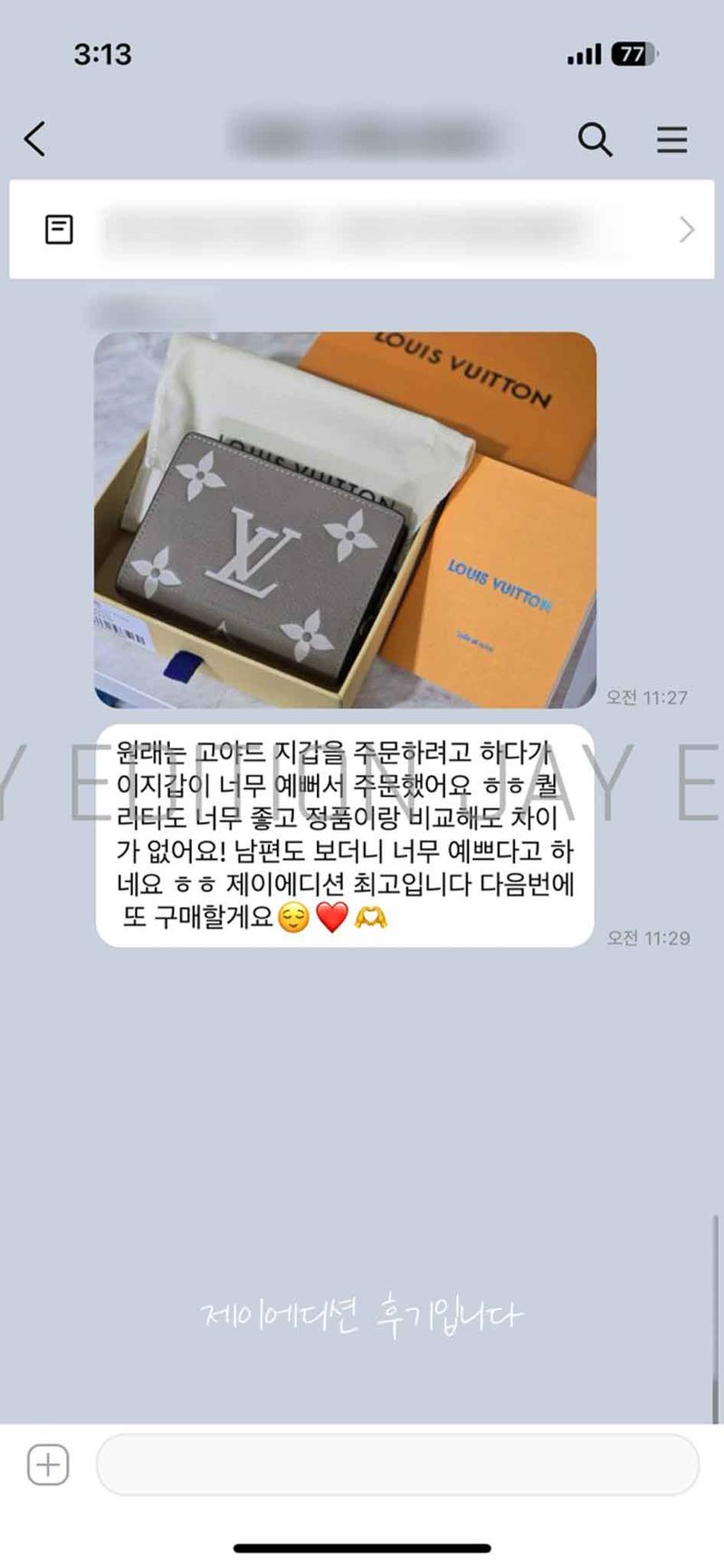Focus the message input field
This screenshot has height=1568, width=724.
pyautogui.click(x=396, y=1464)
